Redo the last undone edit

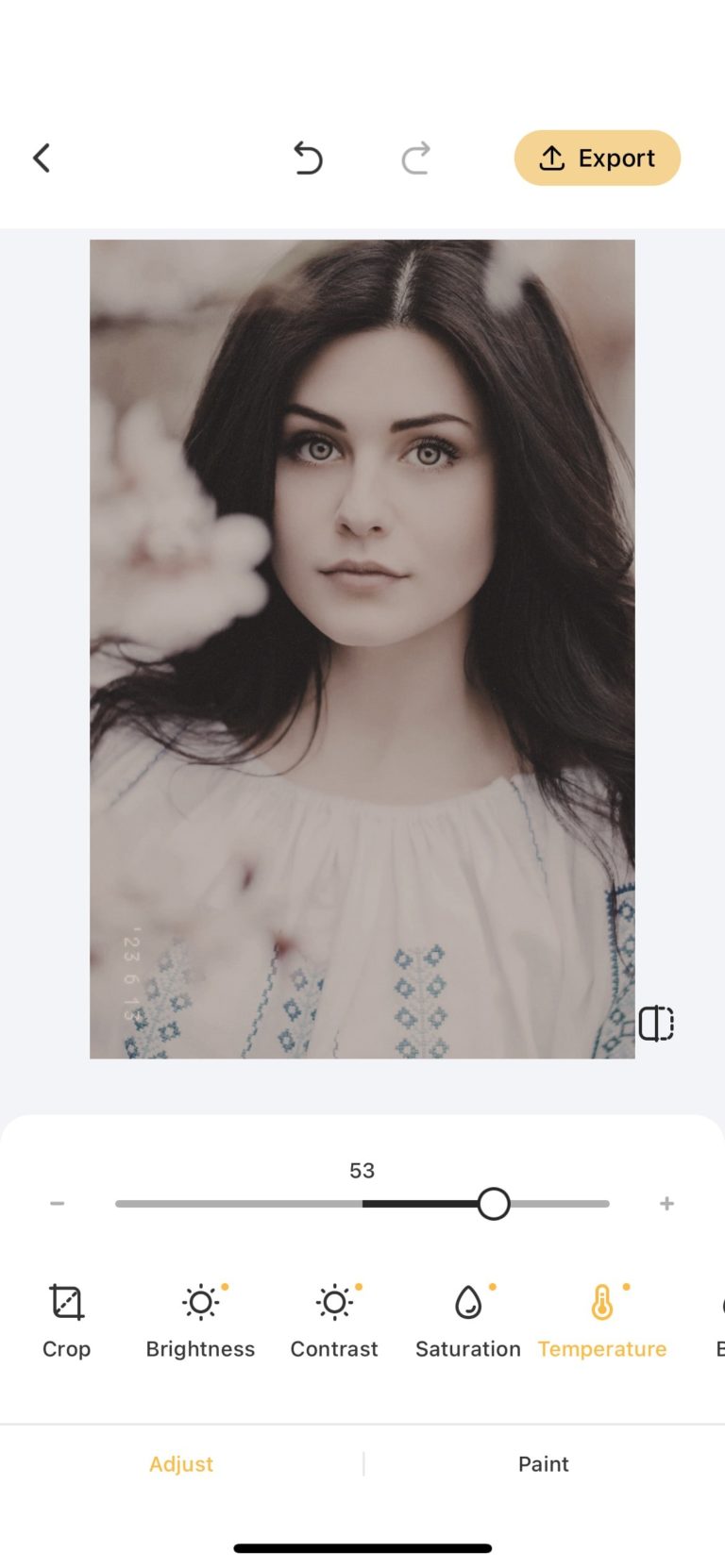point(415,158)
